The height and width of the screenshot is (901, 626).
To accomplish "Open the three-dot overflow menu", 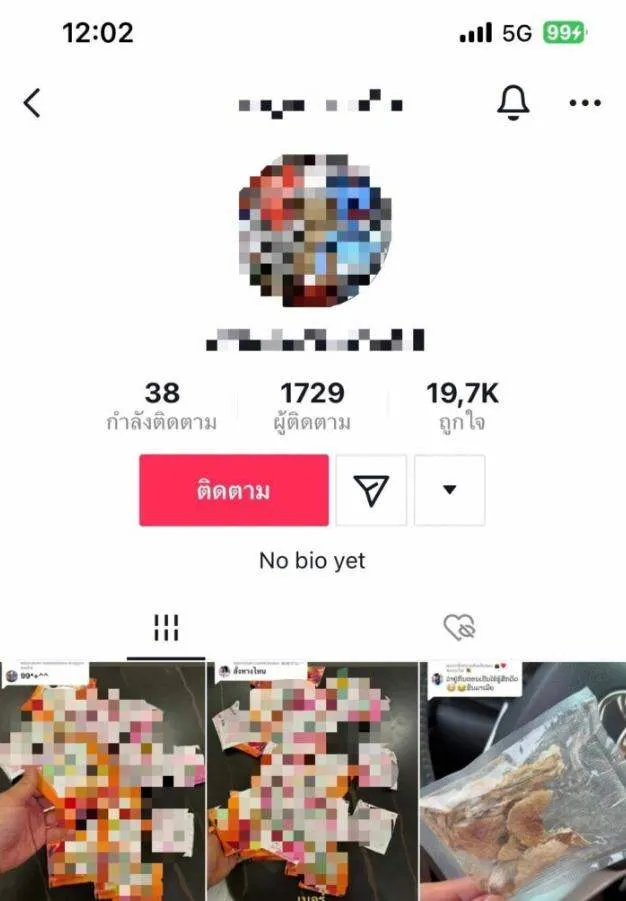I will [x=584, y=102].
